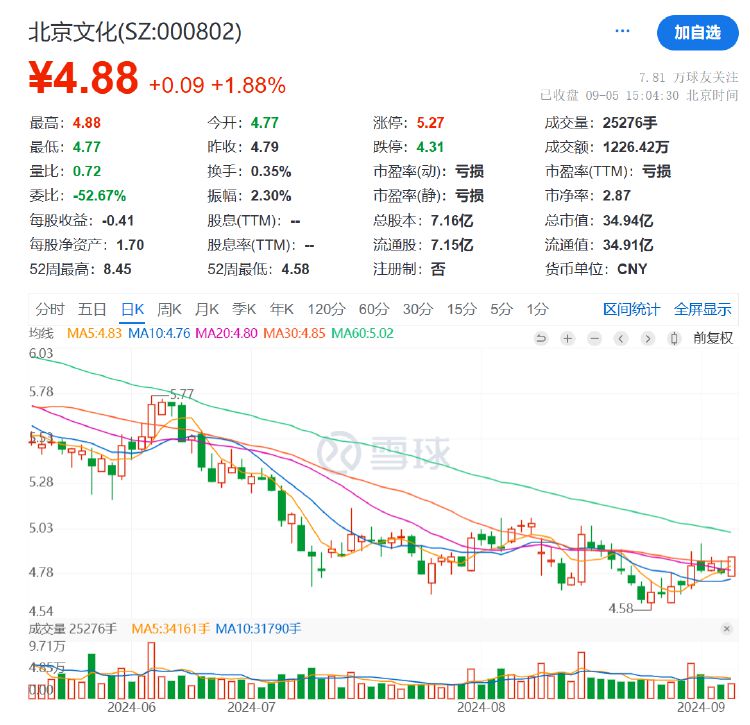Zoom out the chart with minus icon
The height and width of the screenshot is (725, 750).
(595, 338)
